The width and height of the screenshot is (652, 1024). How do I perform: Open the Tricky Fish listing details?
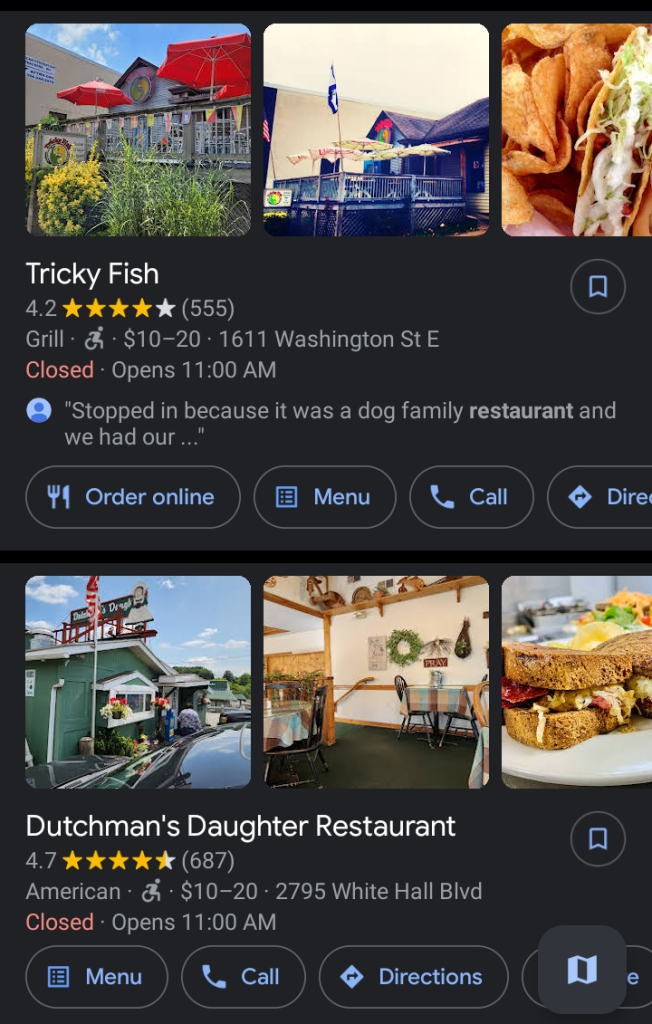[x=92, y=274]
